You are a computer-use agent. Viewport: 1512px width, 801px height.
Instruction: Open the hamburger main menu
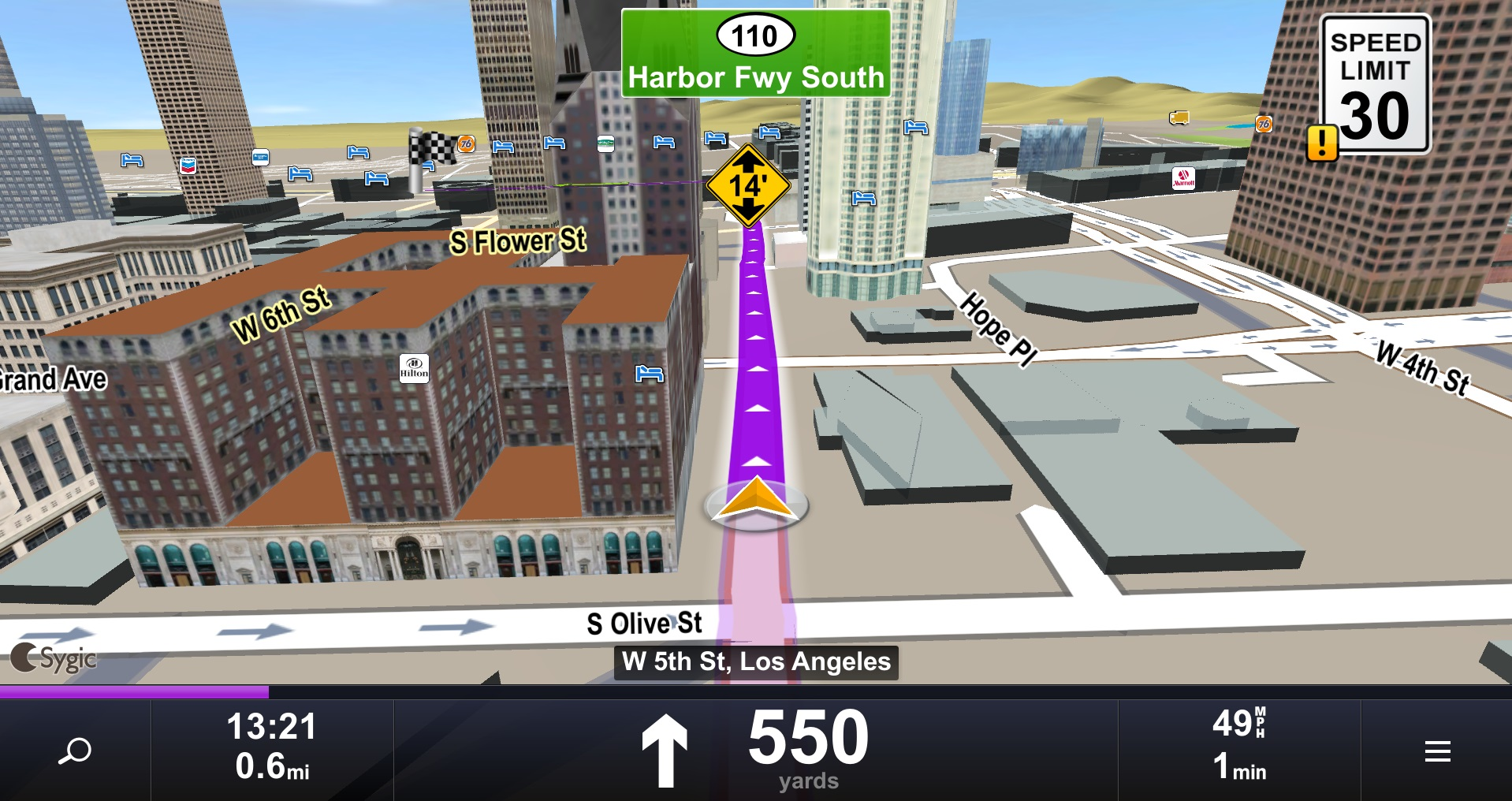1437,751
